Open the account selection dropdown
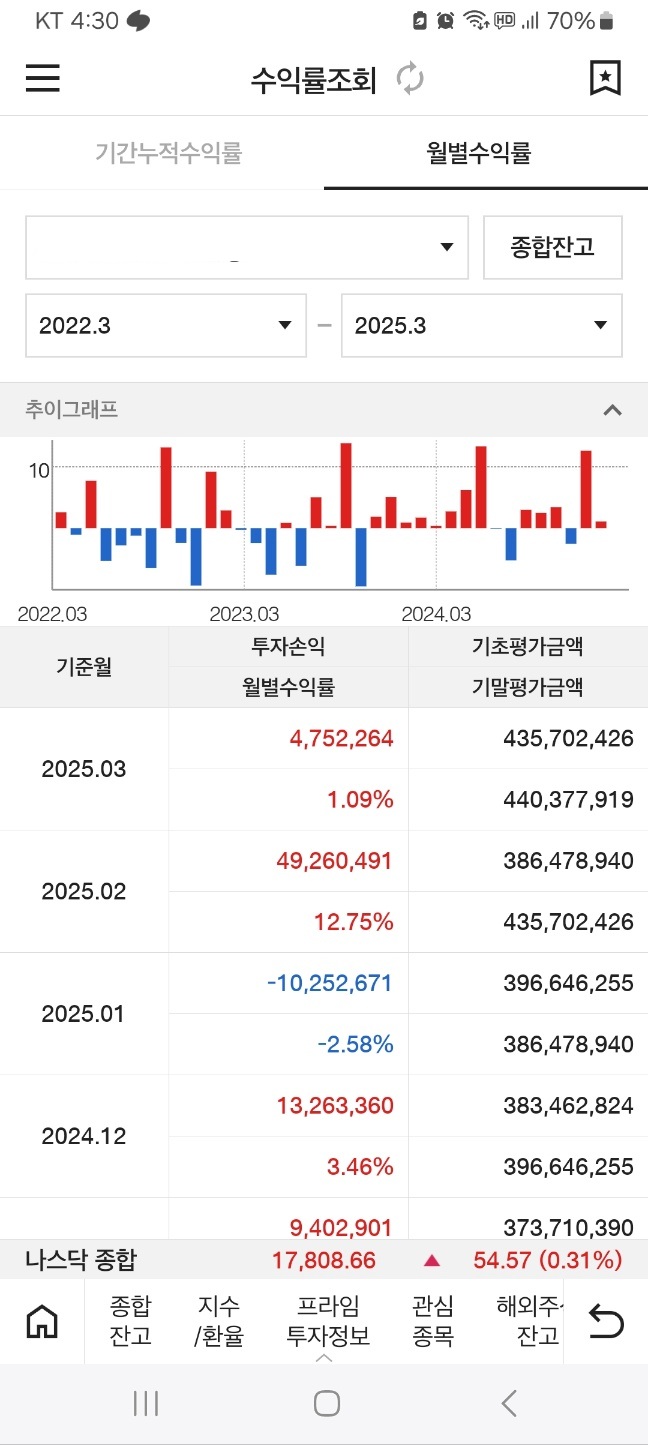This screenshot has width=648, height=1445. 246,247
